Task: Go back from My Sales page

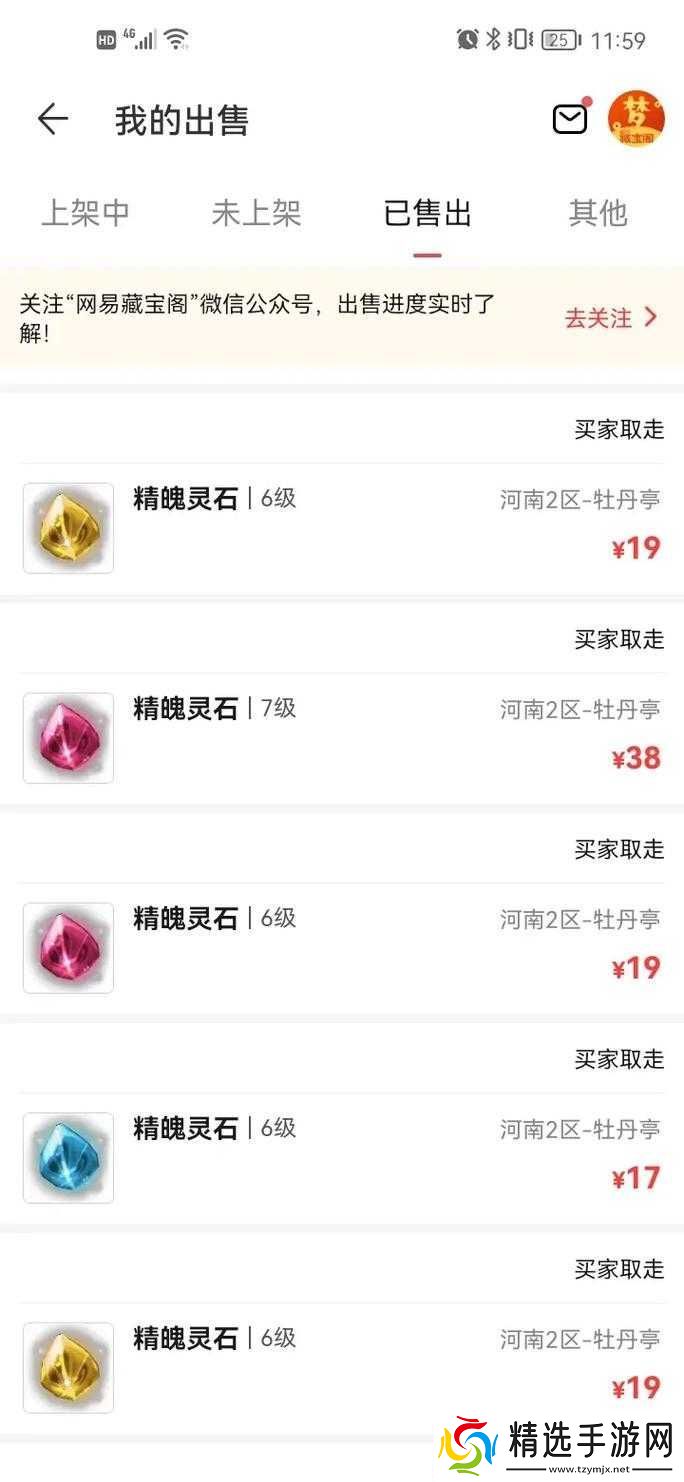Action: (52, 120)
